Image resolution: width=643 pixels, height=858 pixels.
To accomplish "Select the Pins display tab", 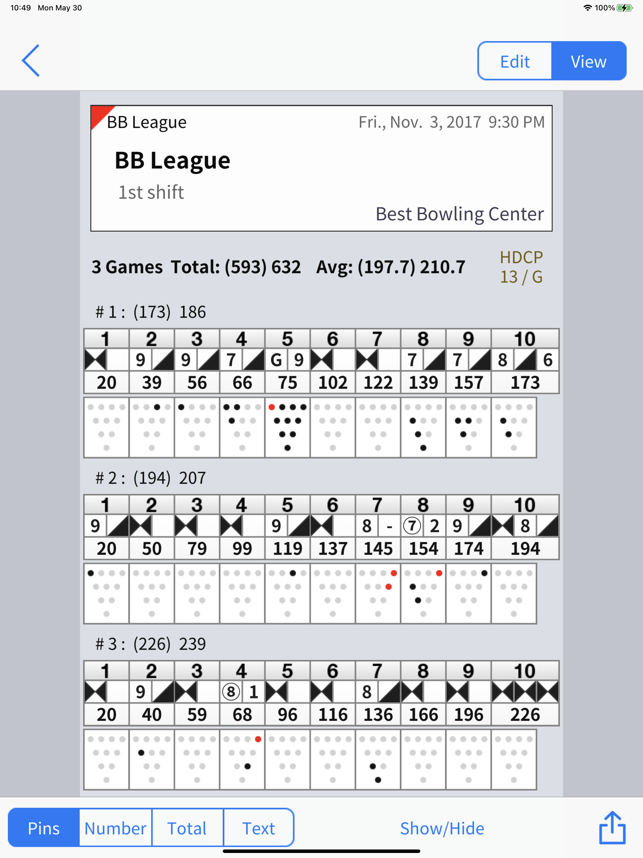I will [44, 828].
